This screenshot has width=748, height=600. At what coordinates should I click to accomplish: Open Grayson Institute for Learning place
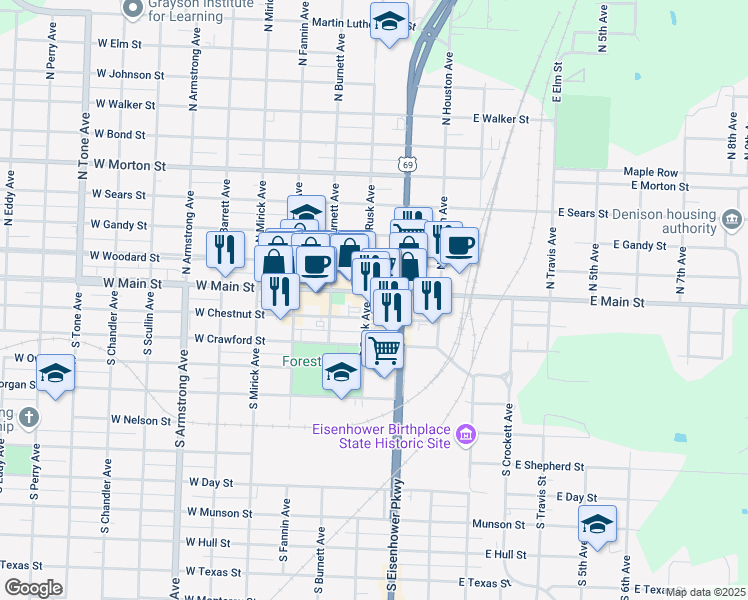point(132,10)
